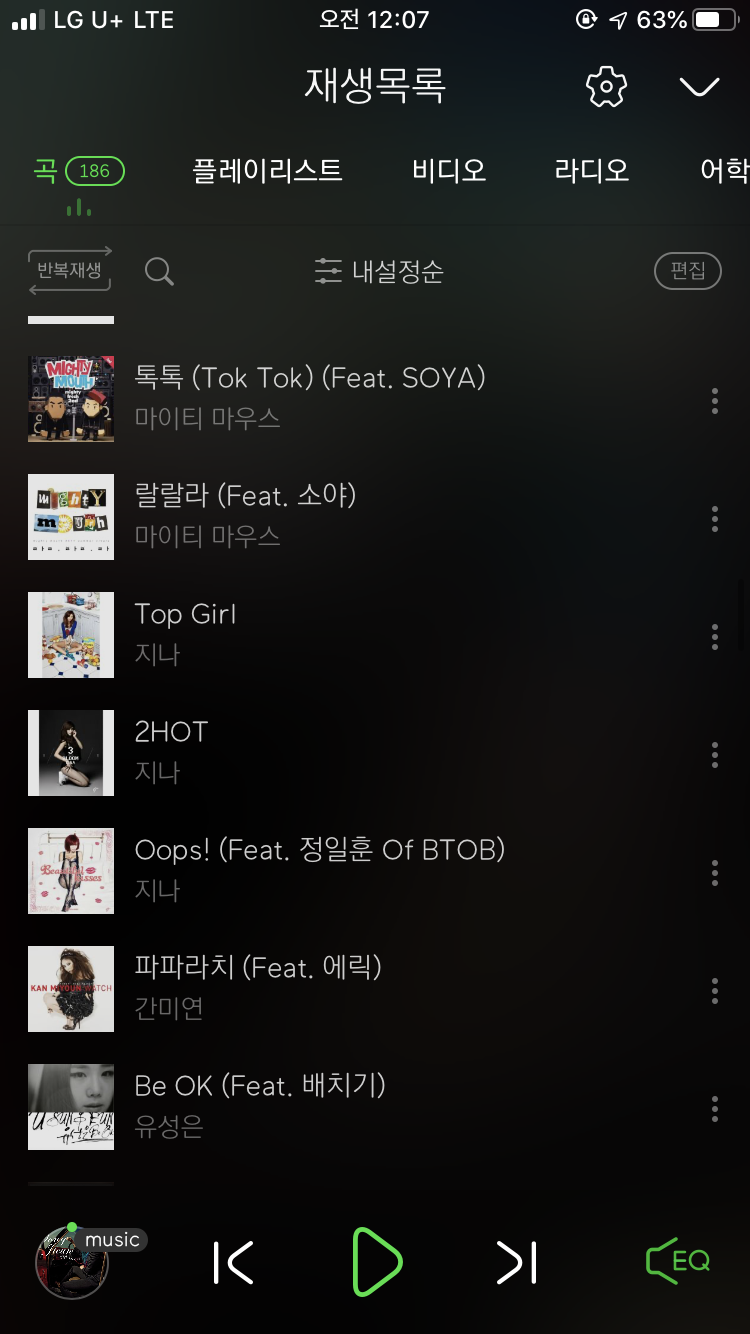Tap the 편집 edit button

pos(688,271)
